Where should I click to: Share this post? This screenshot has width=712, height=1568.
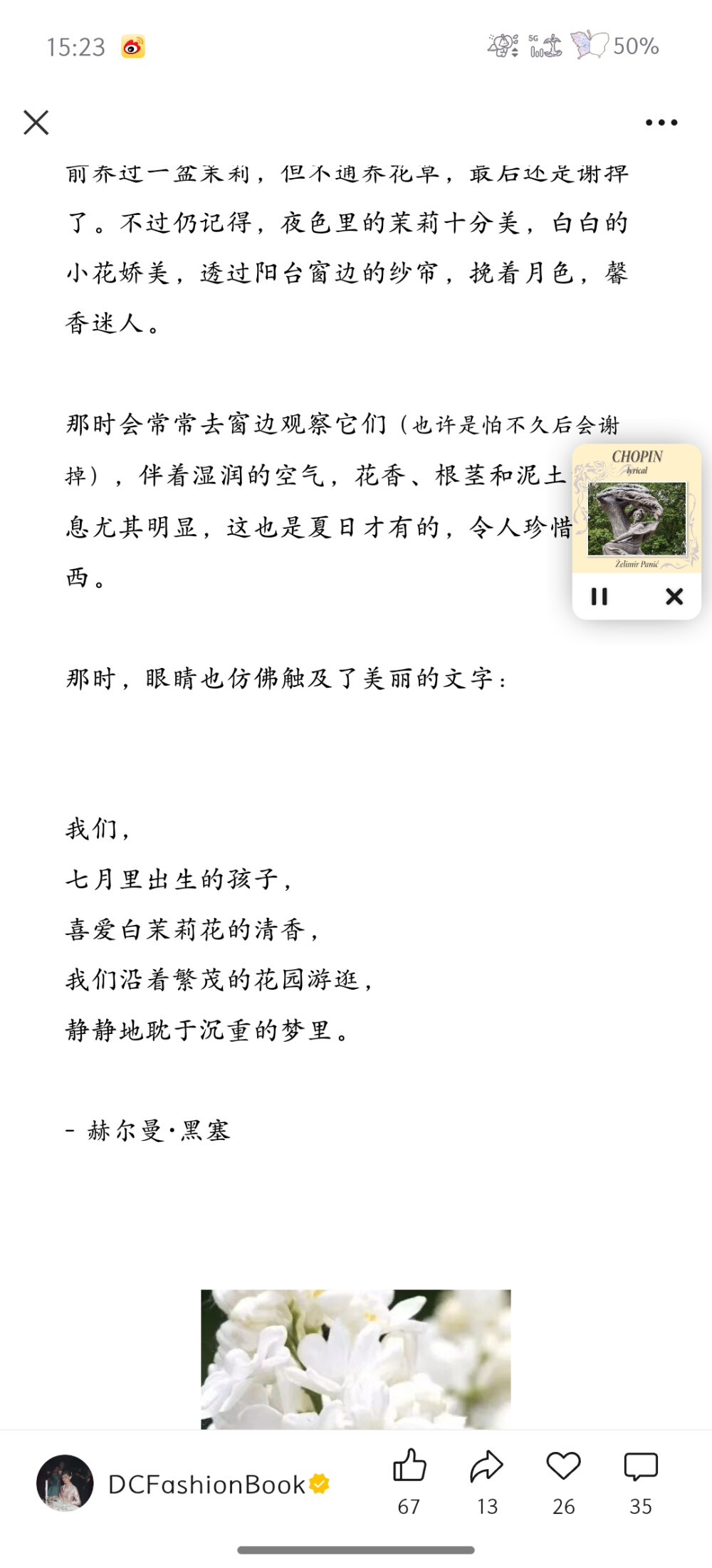(x=487, y=1468)
